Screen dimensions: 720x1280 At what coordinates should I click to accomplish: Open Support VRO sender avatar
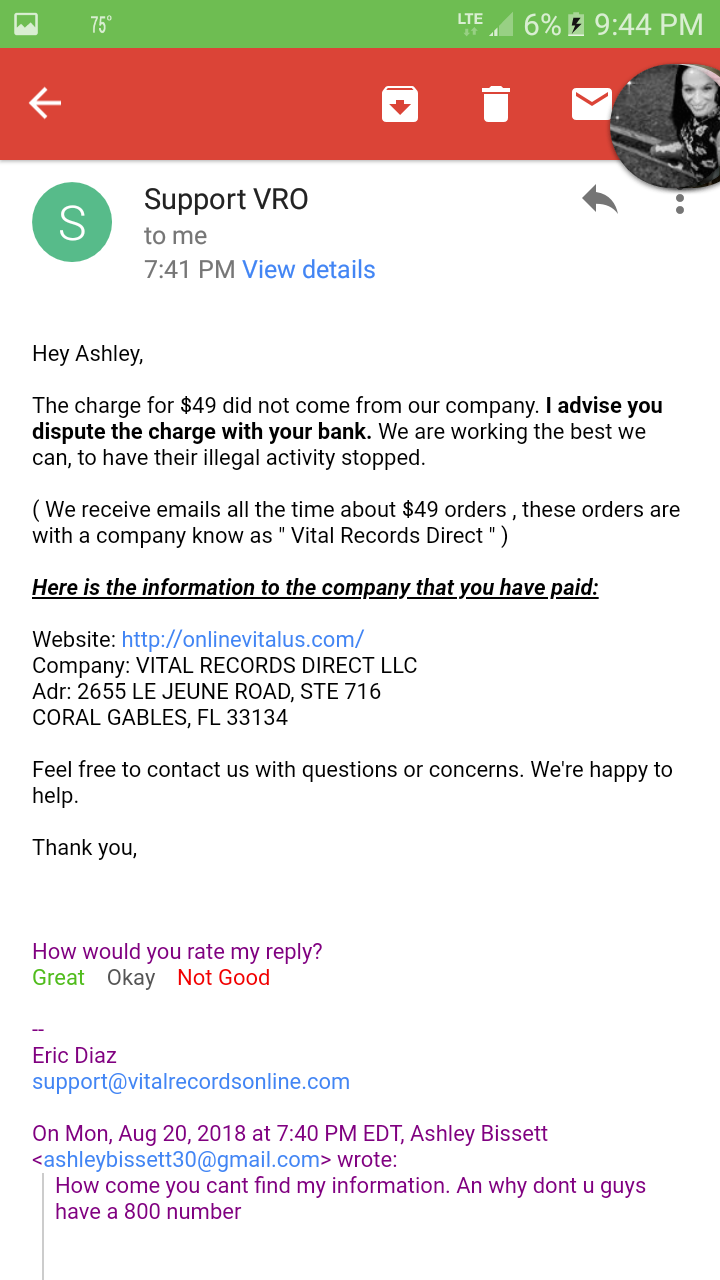point(72,224)
